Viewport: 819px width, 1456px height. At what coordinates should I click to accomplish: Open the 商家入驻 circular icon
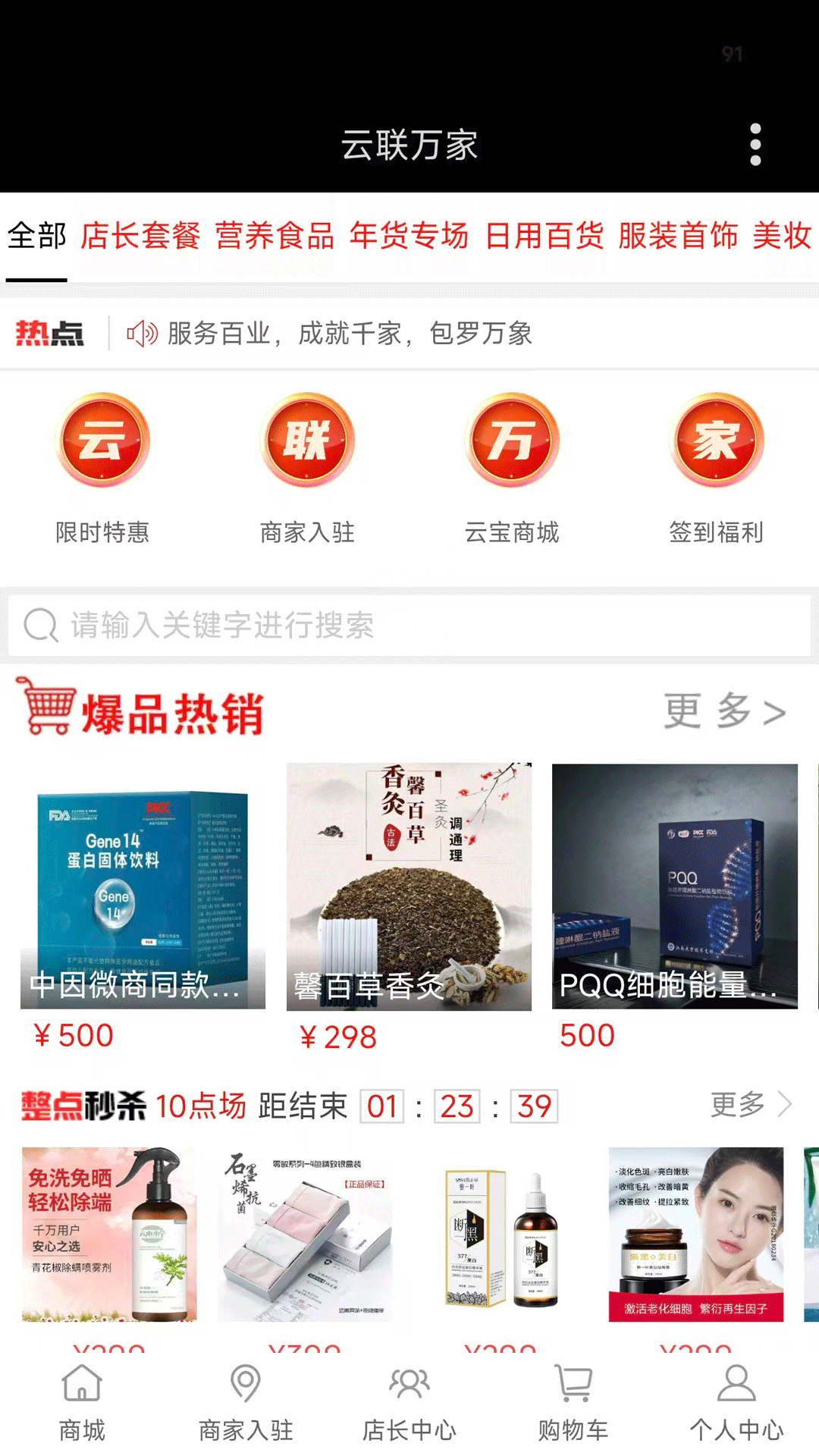click(x=307, y=440)
